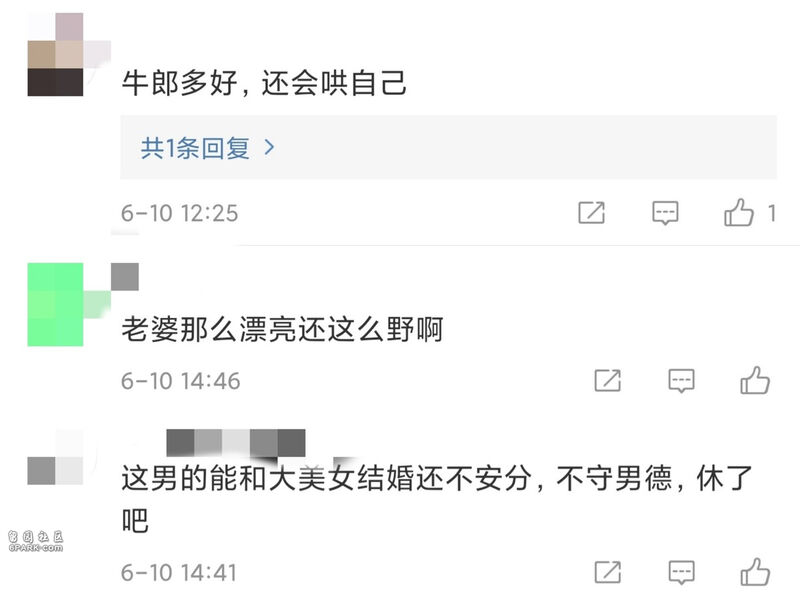Repost the comment posted at 6-10 14:41
Image resolution: width=800 pixels, height=596 pixels.
click(x=607, y=572)
